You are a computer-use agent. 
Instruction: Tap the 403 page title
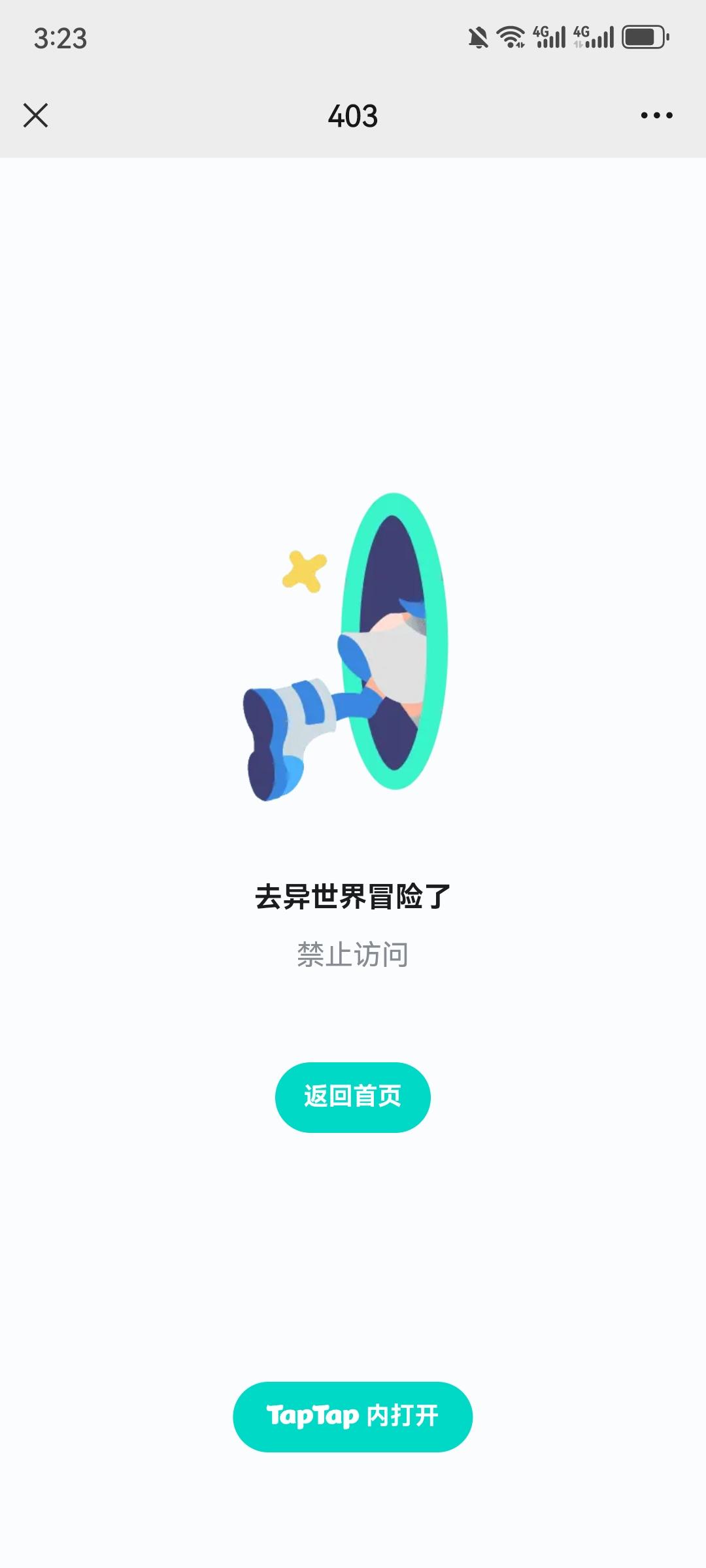click(x=352, y=115)
